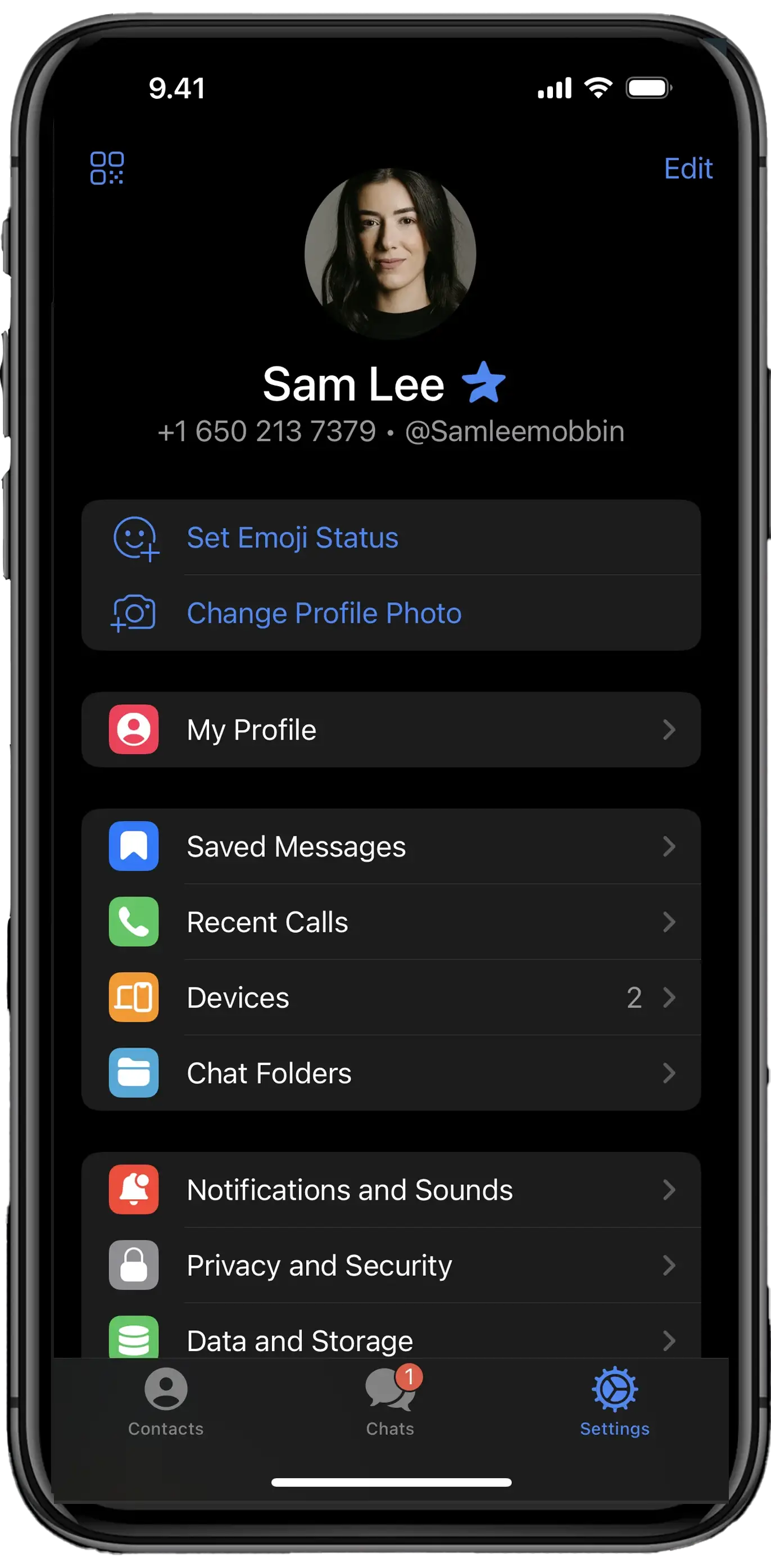Go to Privacy and Security
The height and width of the screenshot is (1568, 771).
pyautogui.click(x=391, y=1265)
